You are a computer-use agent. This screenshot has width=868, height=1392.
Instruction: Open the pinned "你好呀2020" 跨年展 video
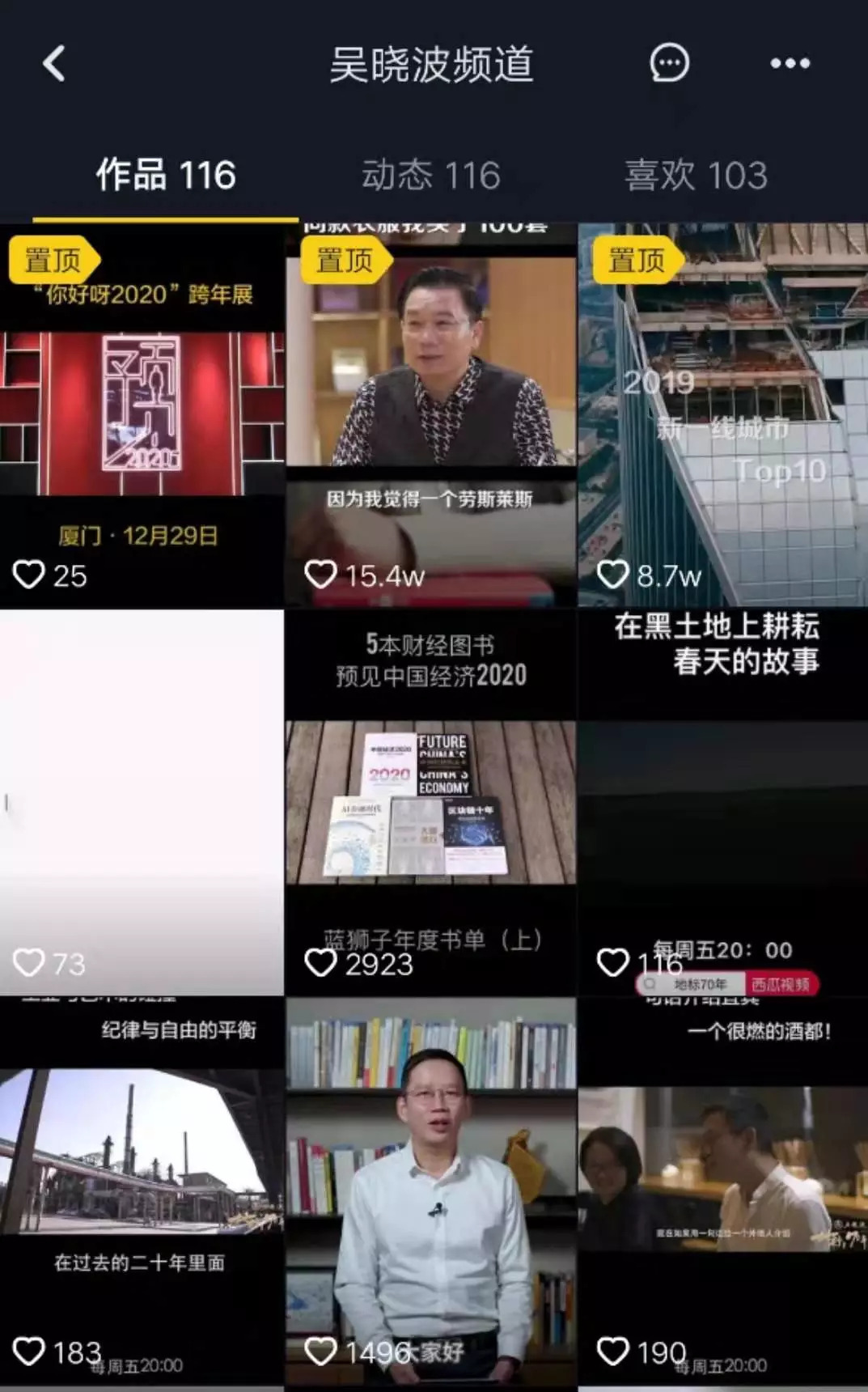click(x=142, y=414)
